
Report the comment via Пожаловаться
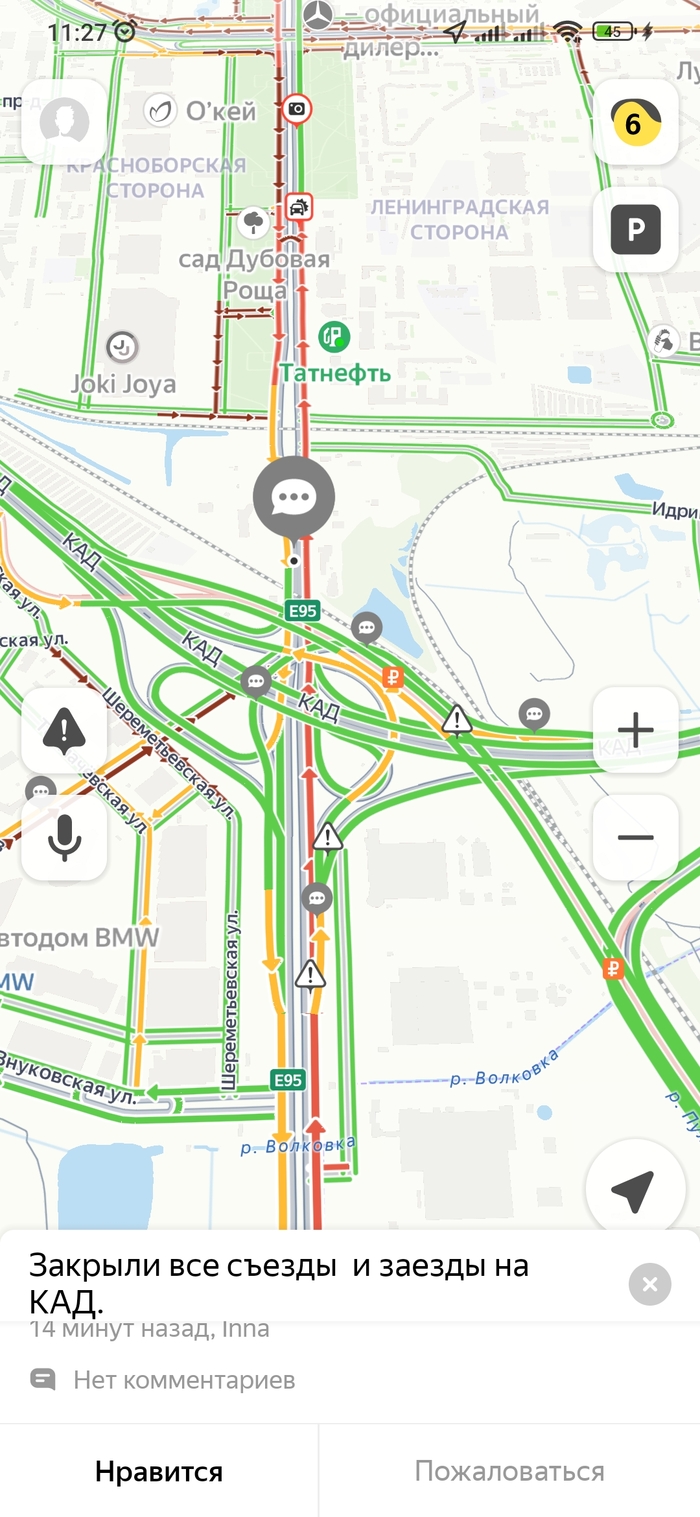coord(509,1471)
